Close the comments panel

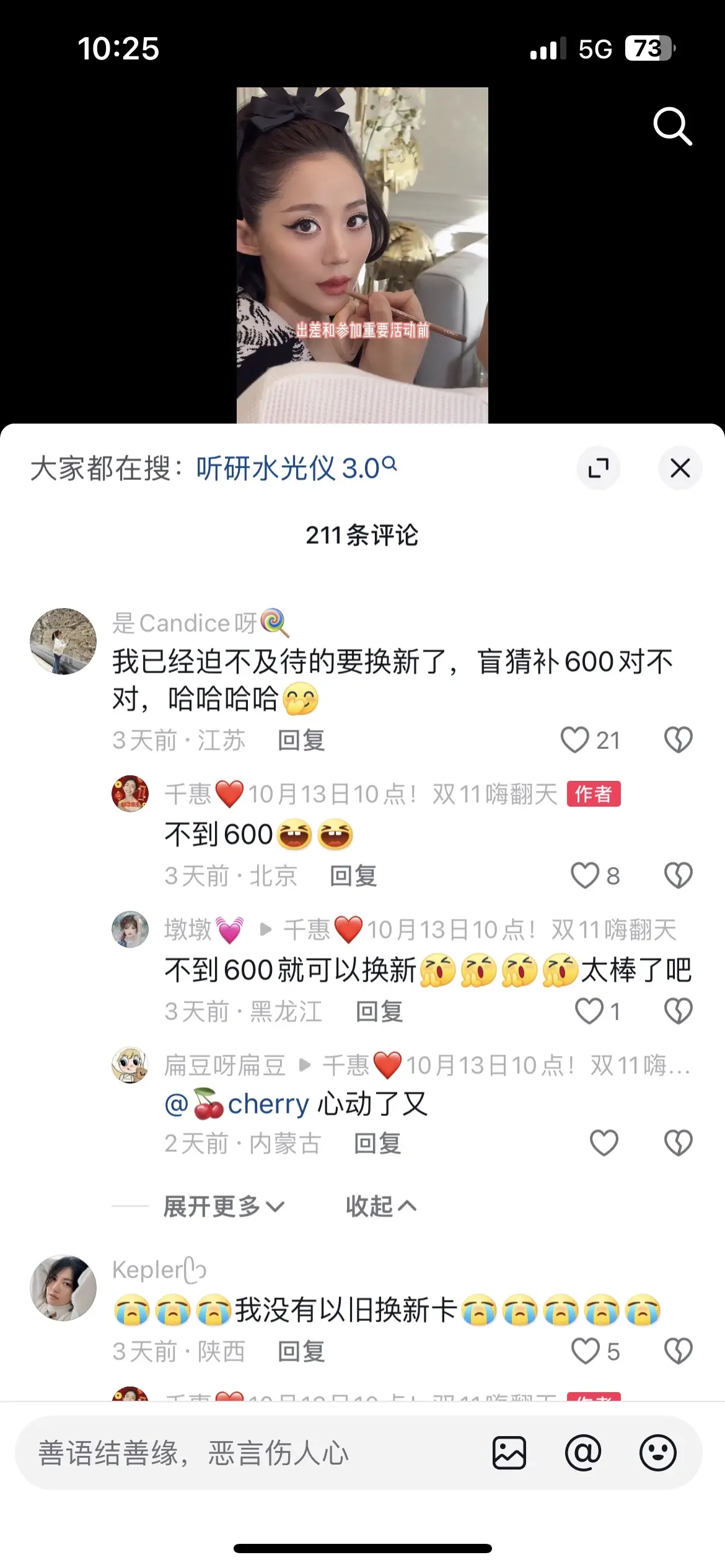pos(680,468)
